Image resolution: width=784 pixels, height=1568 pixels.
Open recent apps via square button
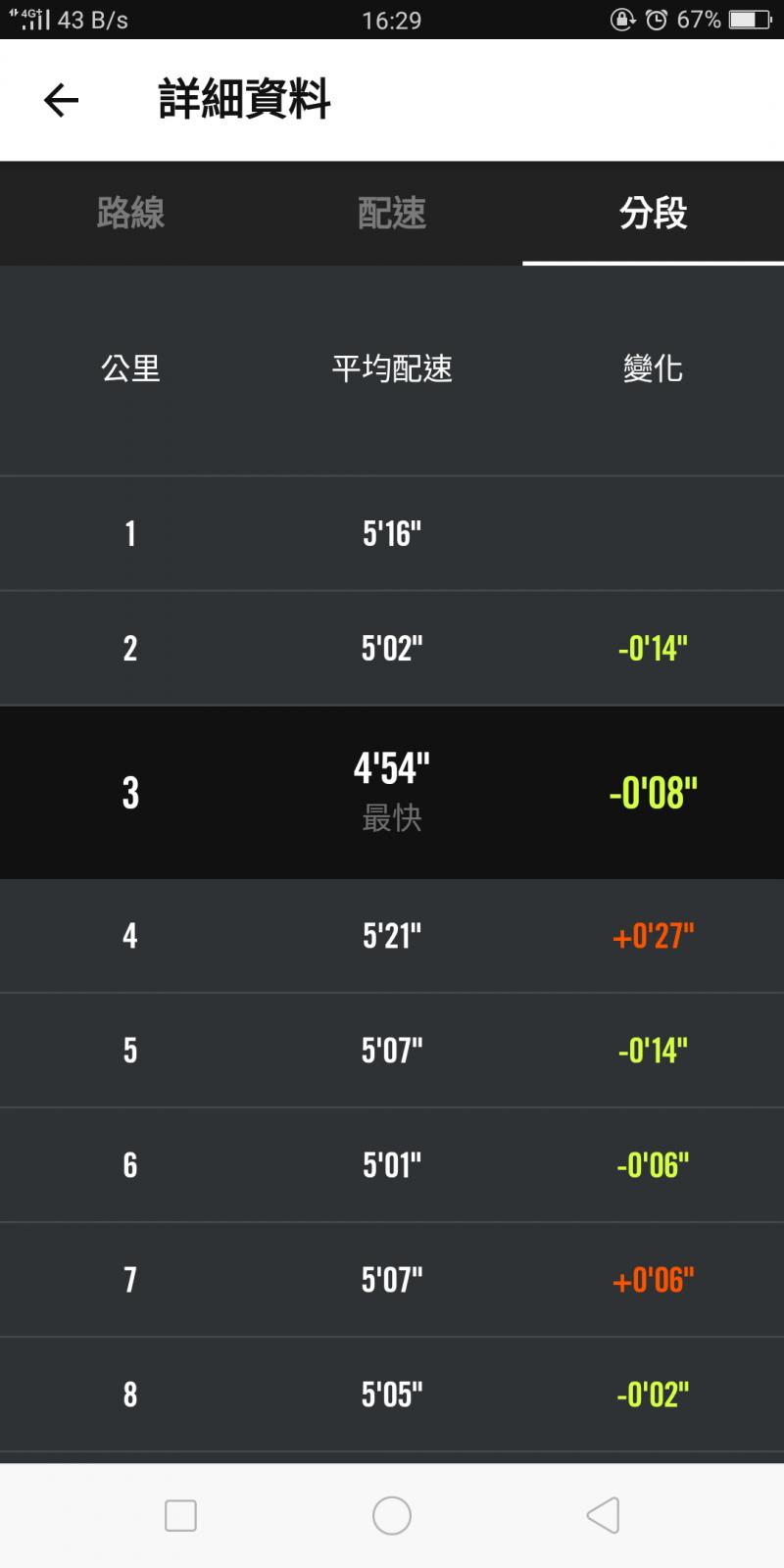180,1515
